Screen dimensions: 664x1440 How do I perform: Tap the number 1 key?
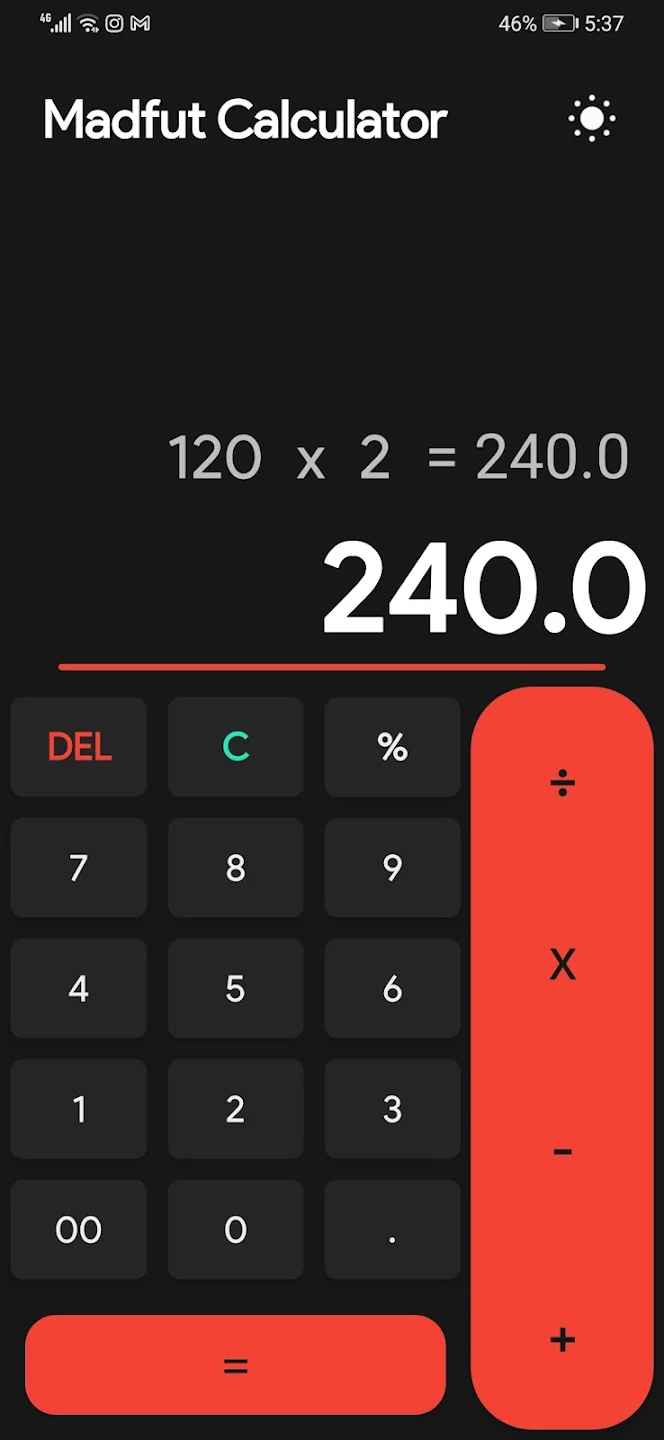79,1109
